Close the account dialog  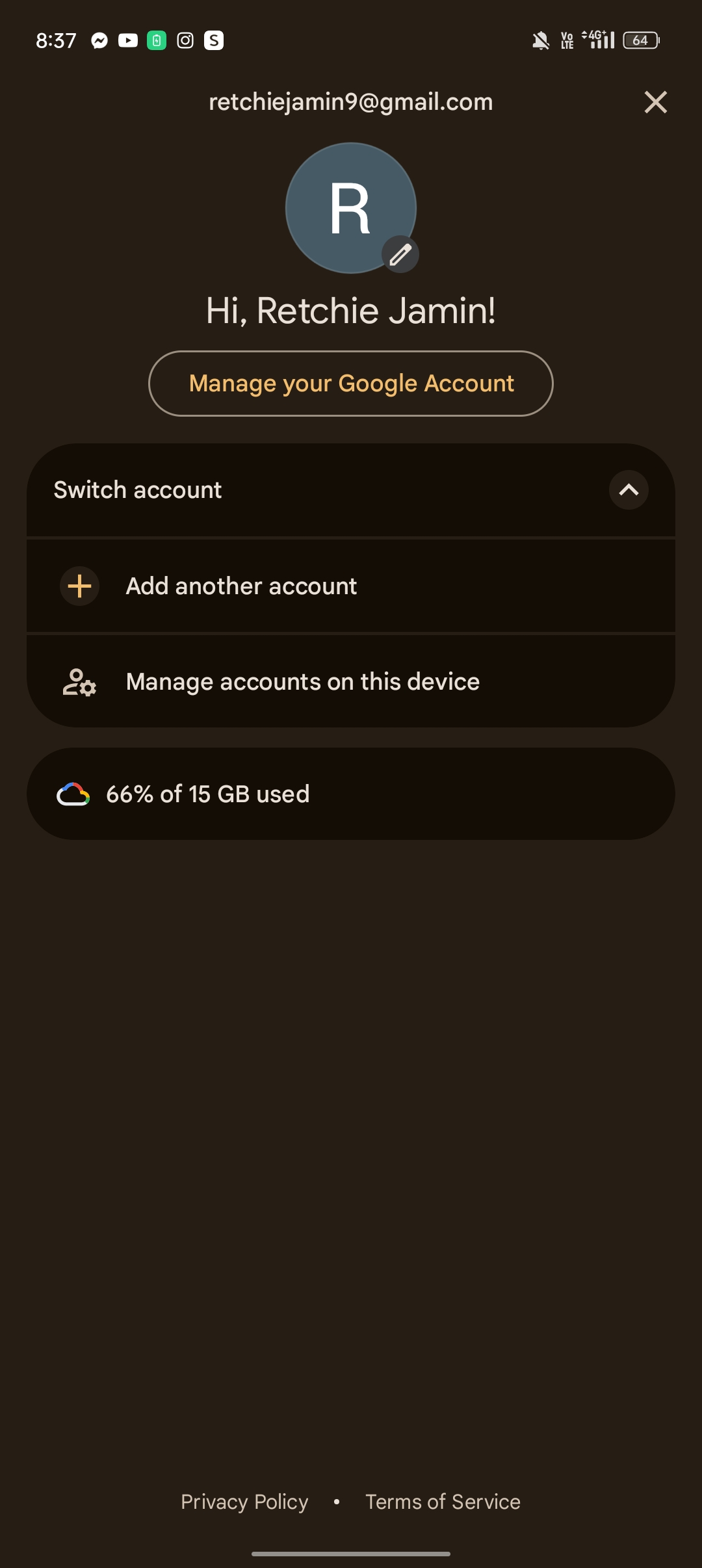(655, 102)
